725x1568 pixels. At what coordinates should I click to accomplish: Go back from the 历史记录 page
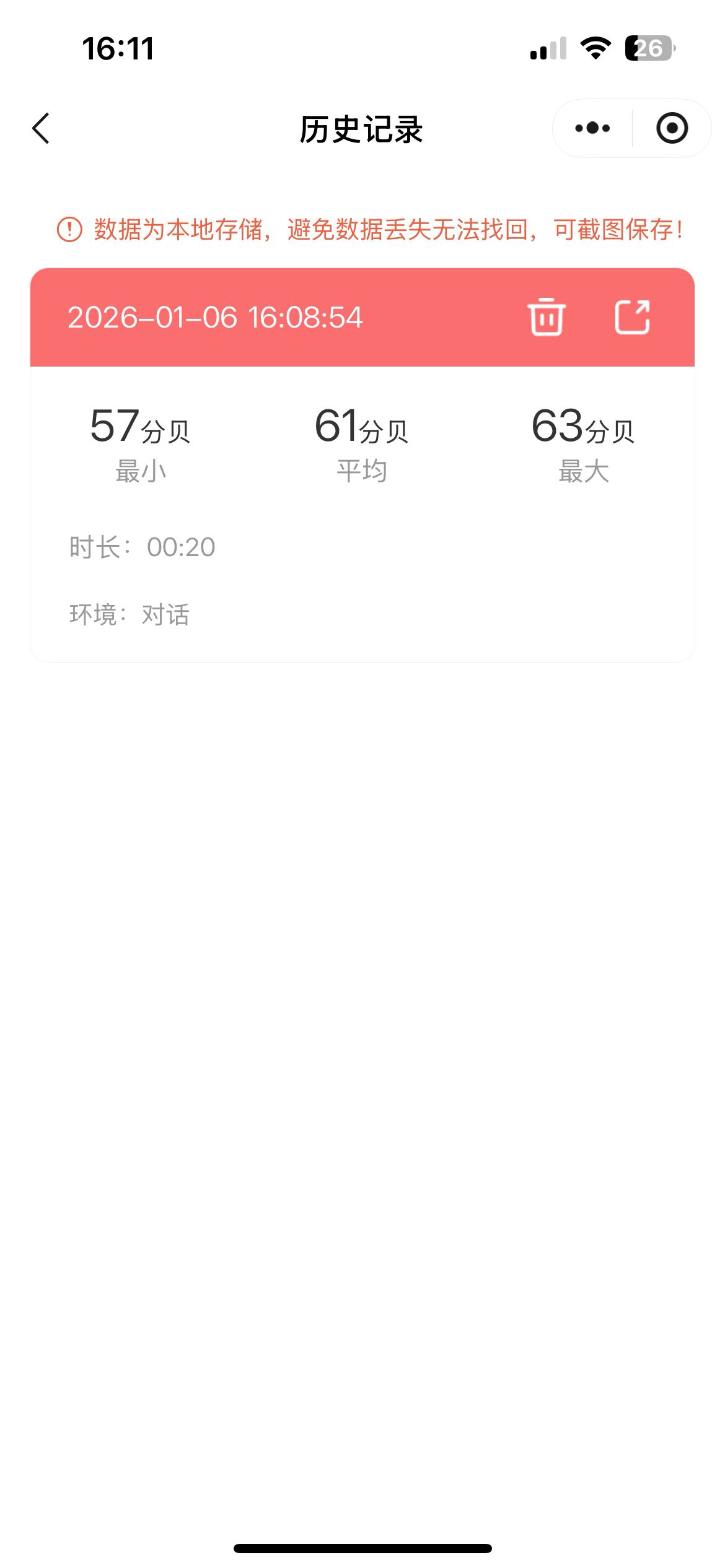[x=41, y=129]
